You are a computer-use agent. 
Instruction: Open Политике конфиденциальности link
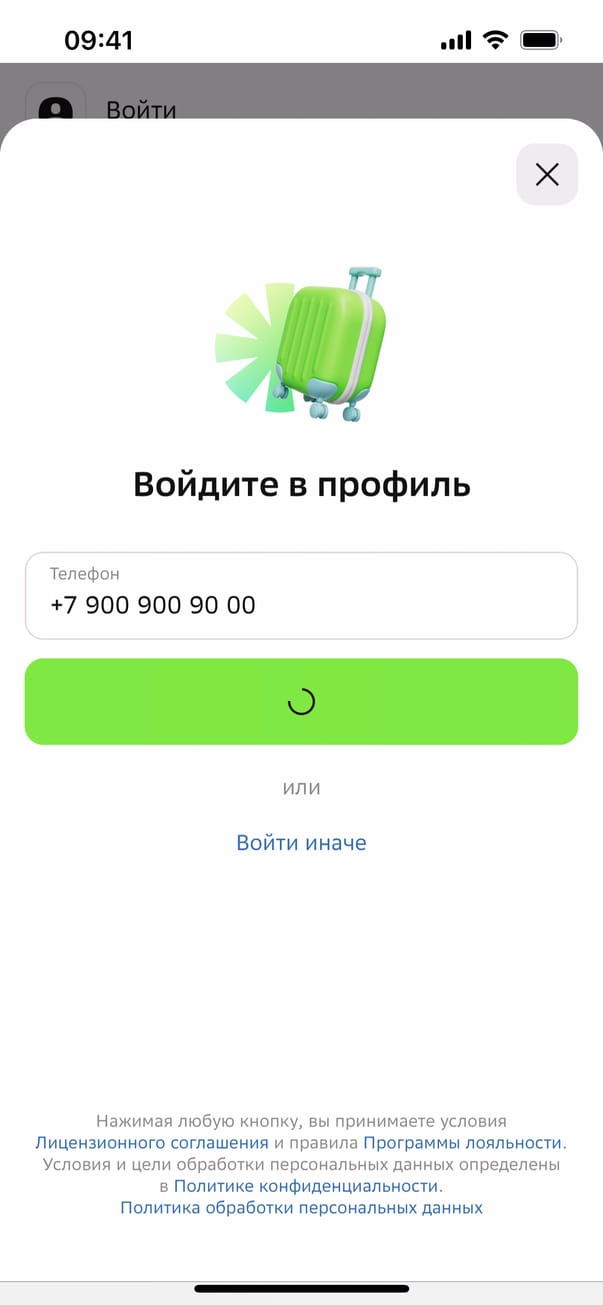click(306, 1186)
